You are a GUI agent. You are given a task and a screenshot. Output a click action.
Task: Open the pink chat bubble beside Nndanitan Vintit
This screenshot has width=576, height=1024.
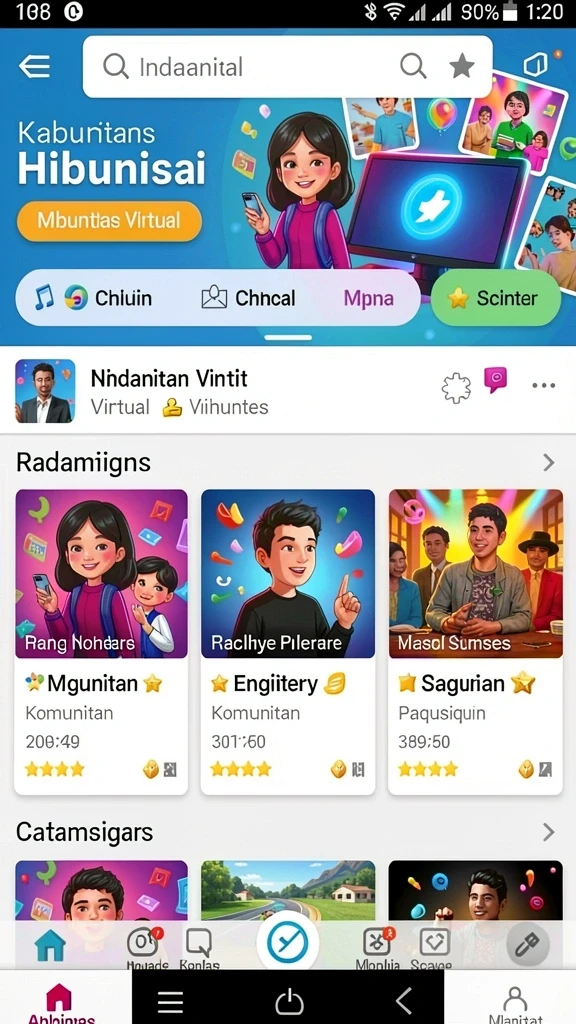point(496,380)
